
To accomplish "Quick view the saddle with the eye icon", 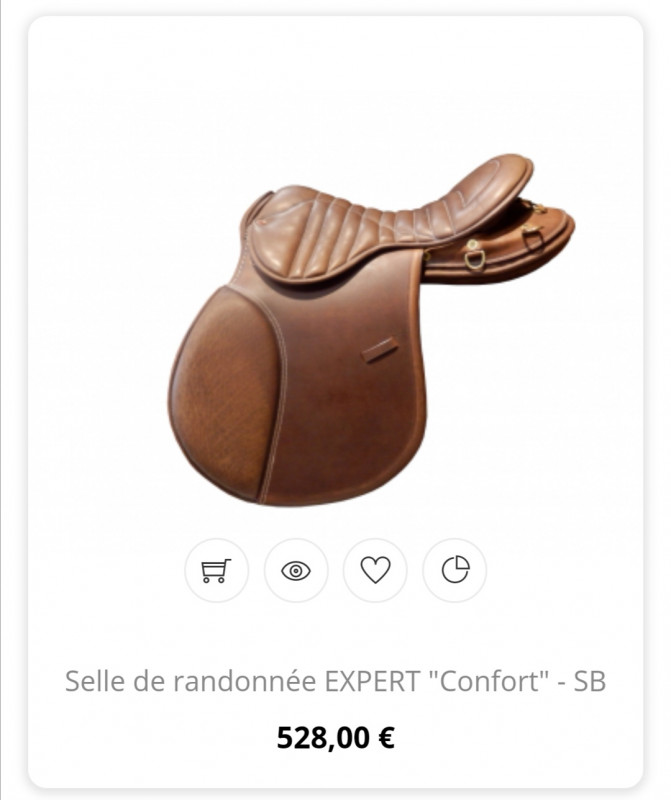I will point(296,570).
